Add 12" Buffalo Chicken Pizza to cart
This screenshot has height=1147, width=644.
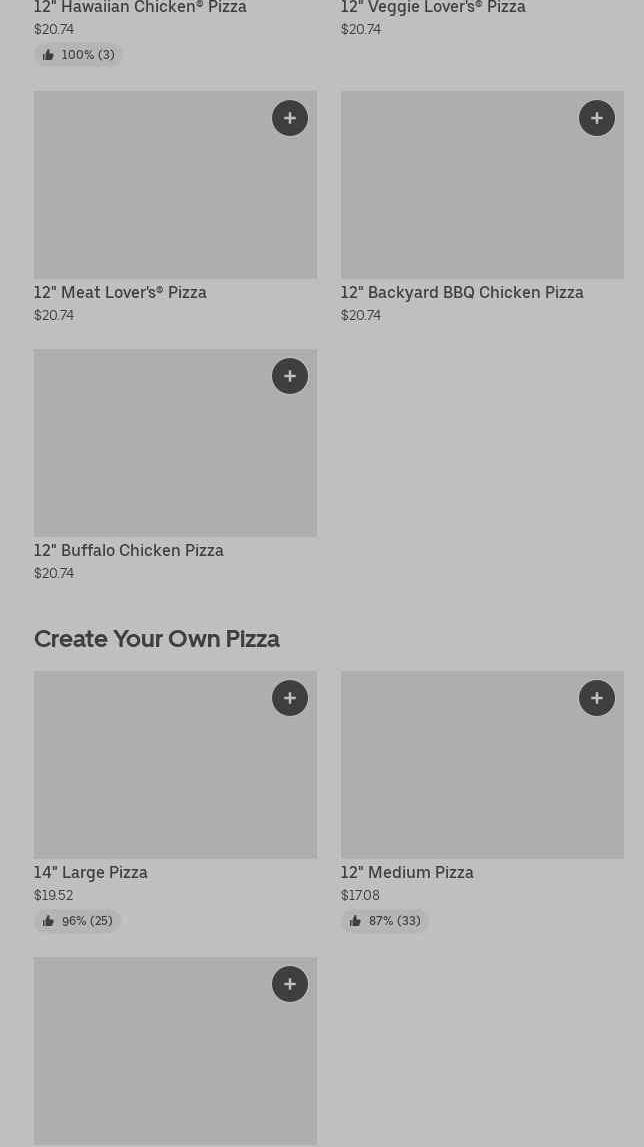(290, 376)
